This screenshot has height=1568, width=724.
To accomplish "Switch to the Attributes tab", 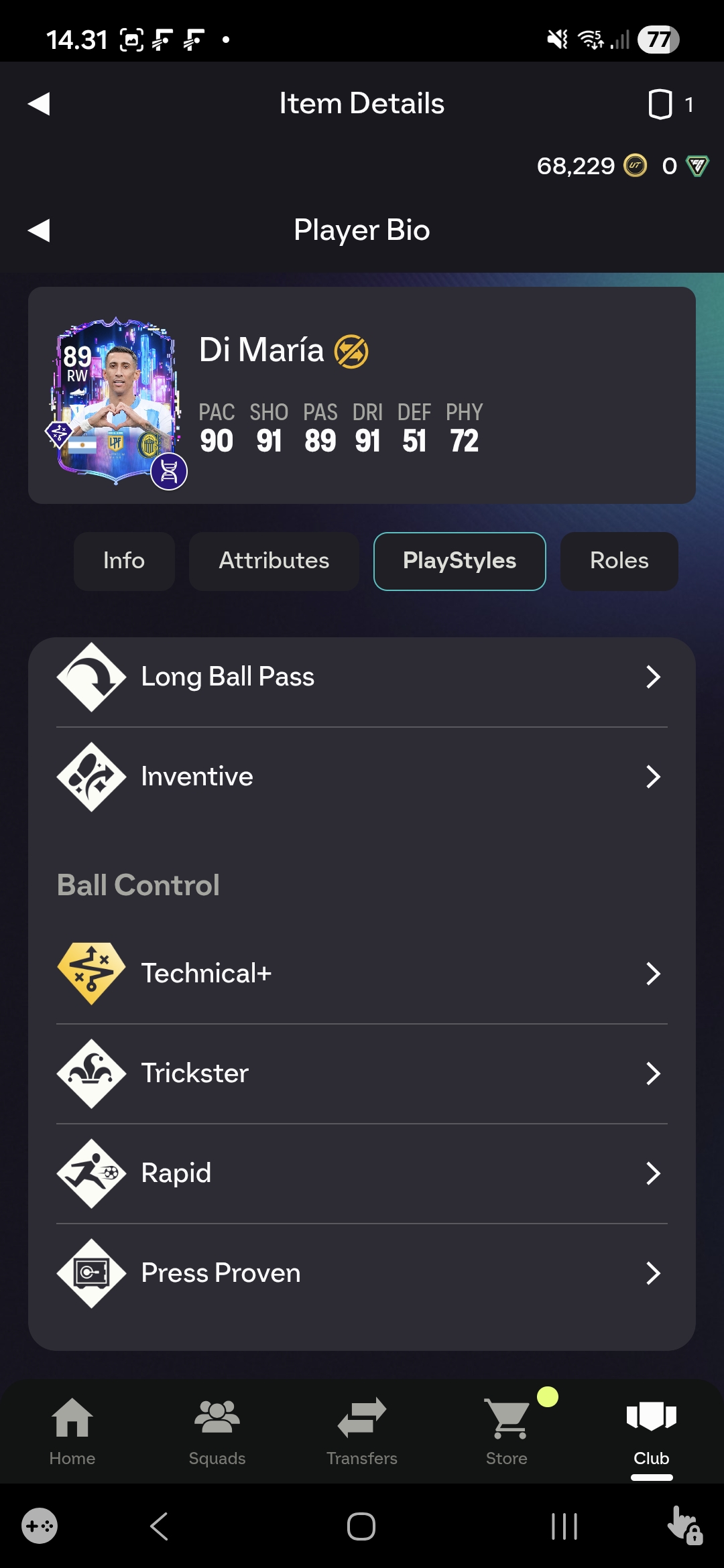I will pos(274,561).
